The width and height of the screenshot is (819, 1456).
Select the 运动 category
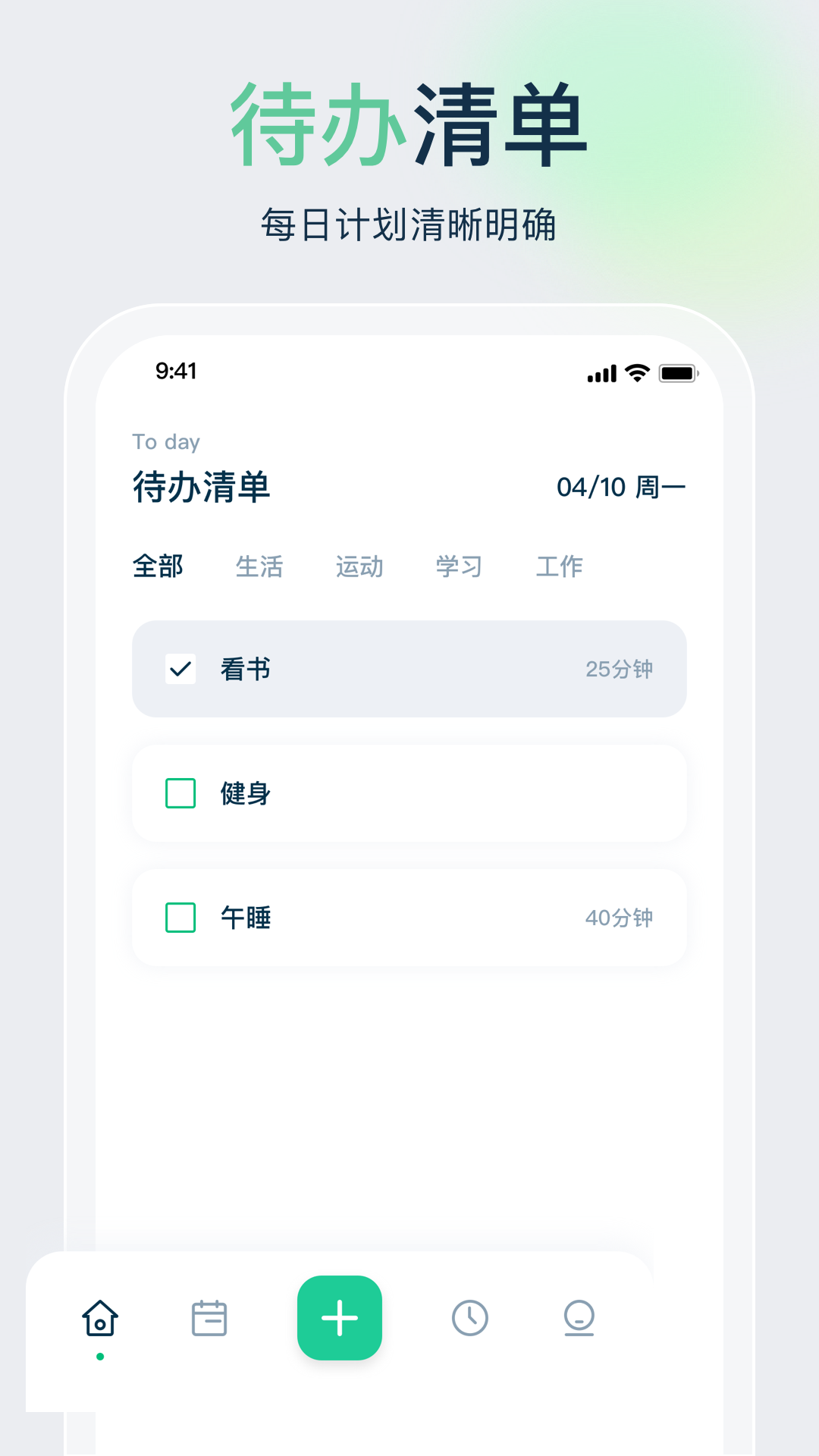359,566
